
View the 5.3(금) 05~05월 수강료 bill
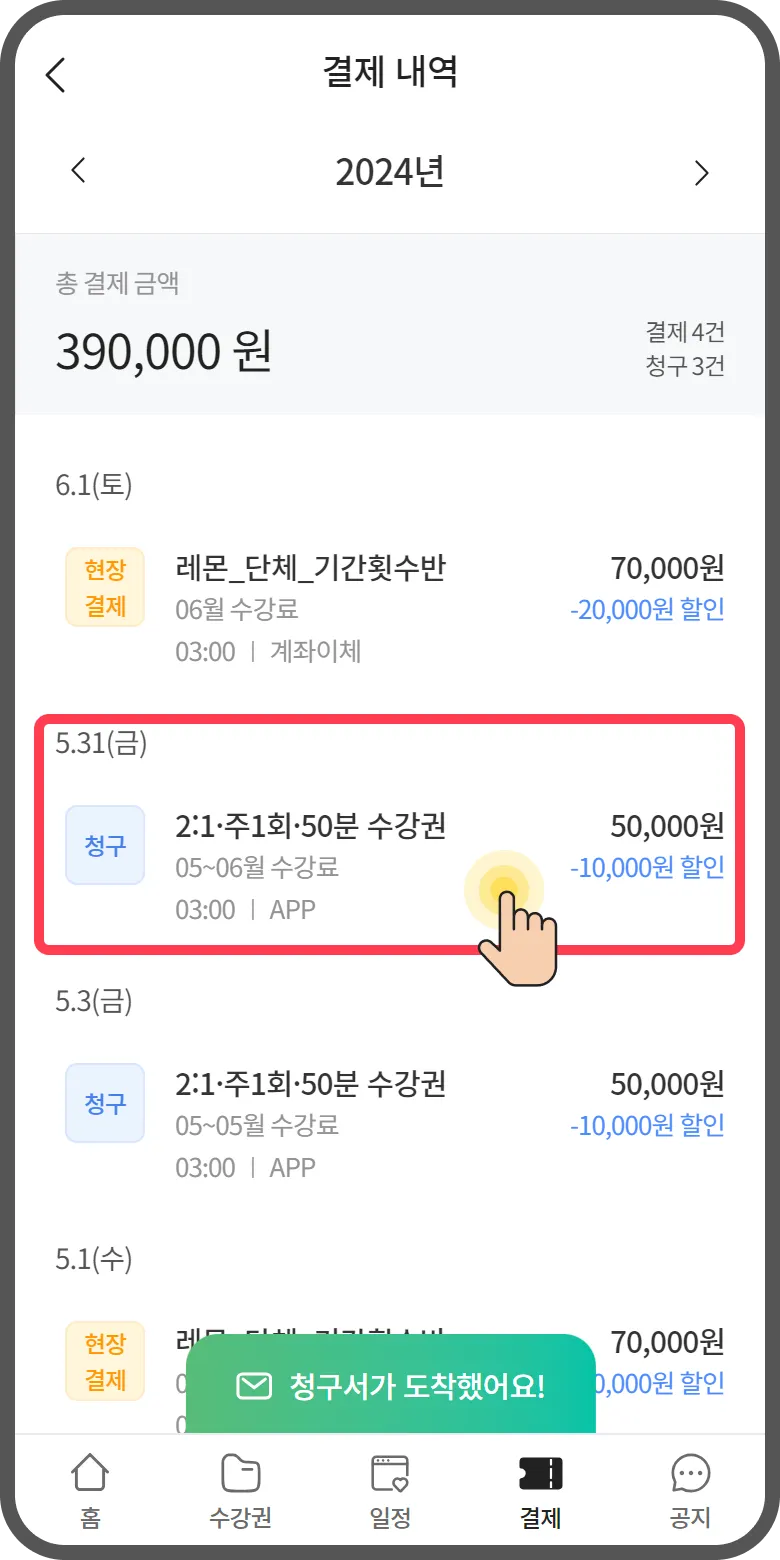[390, 1124]
